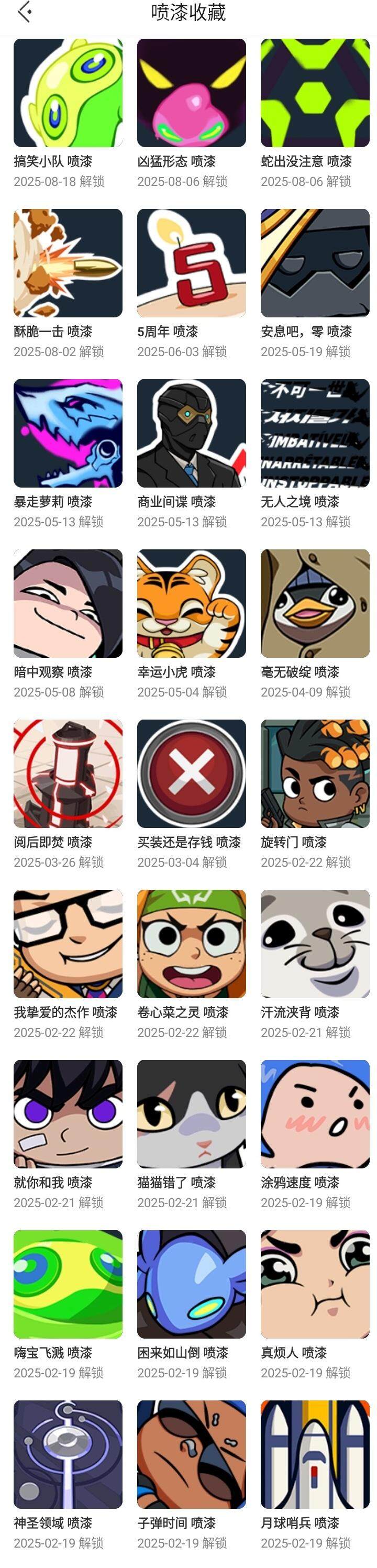Open the 月球哨兵 spray
The height and width of the screenshot is (1568, 377).
315,1454
